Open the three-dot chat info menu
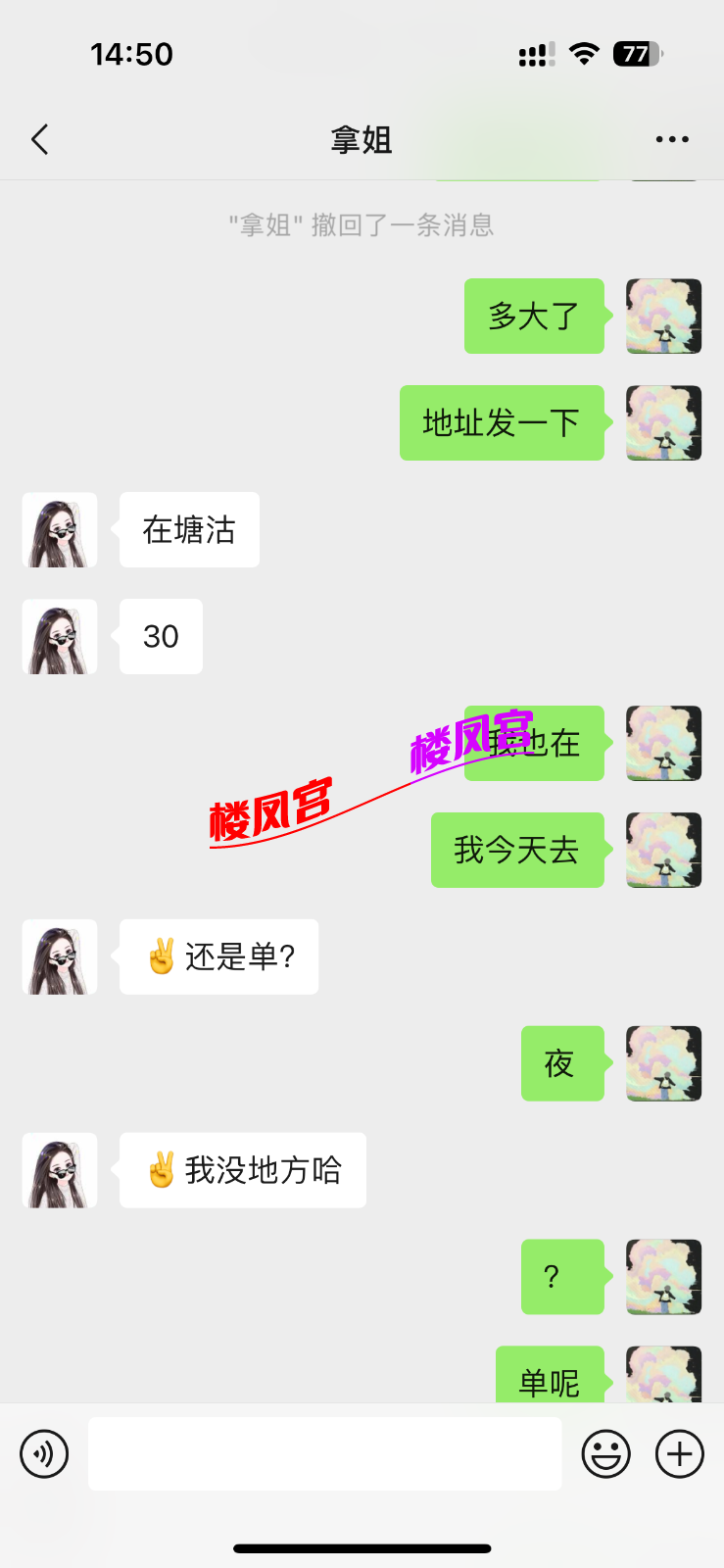 coord(672,139)
